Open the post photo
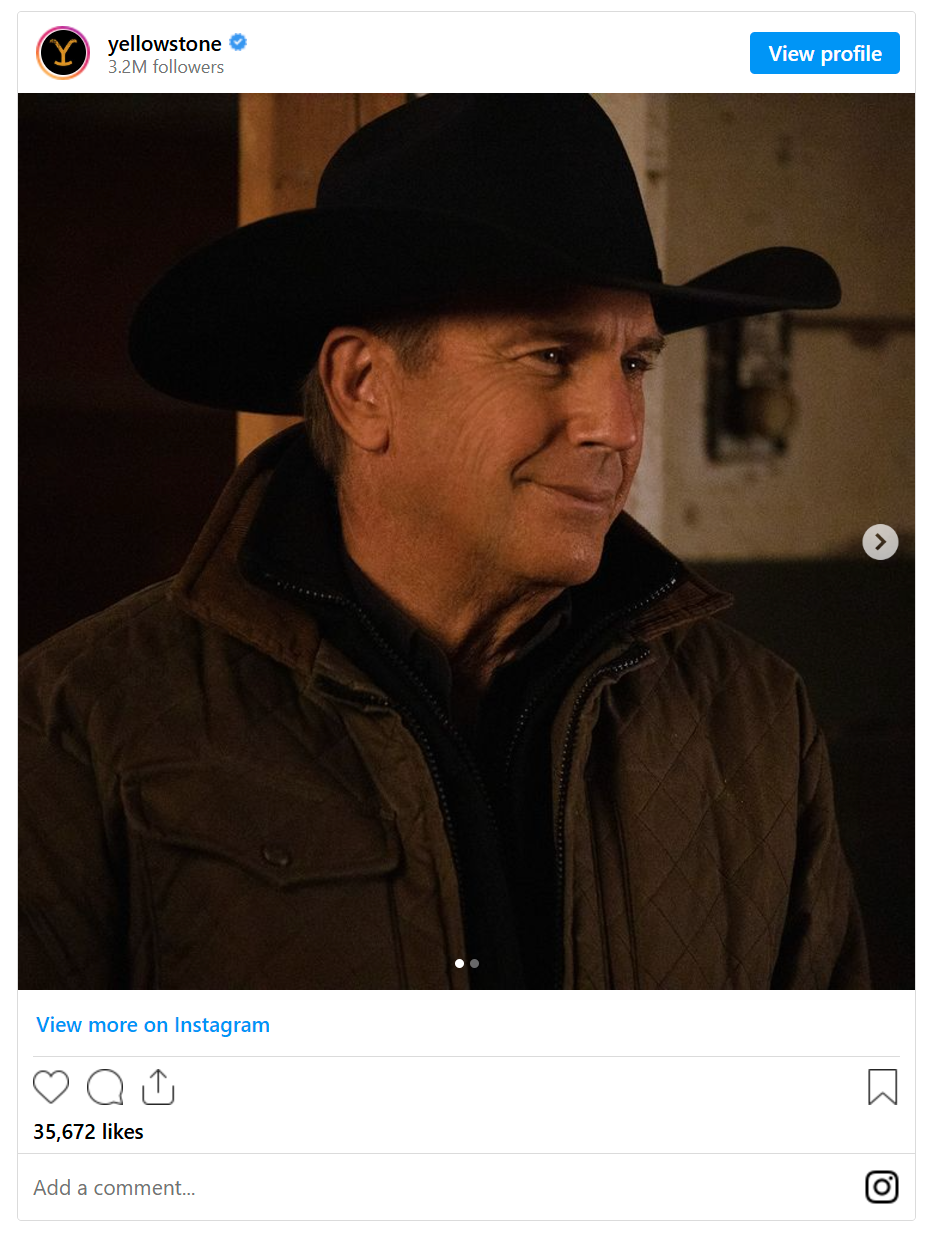935x1233 pixels. pos(466,540)
